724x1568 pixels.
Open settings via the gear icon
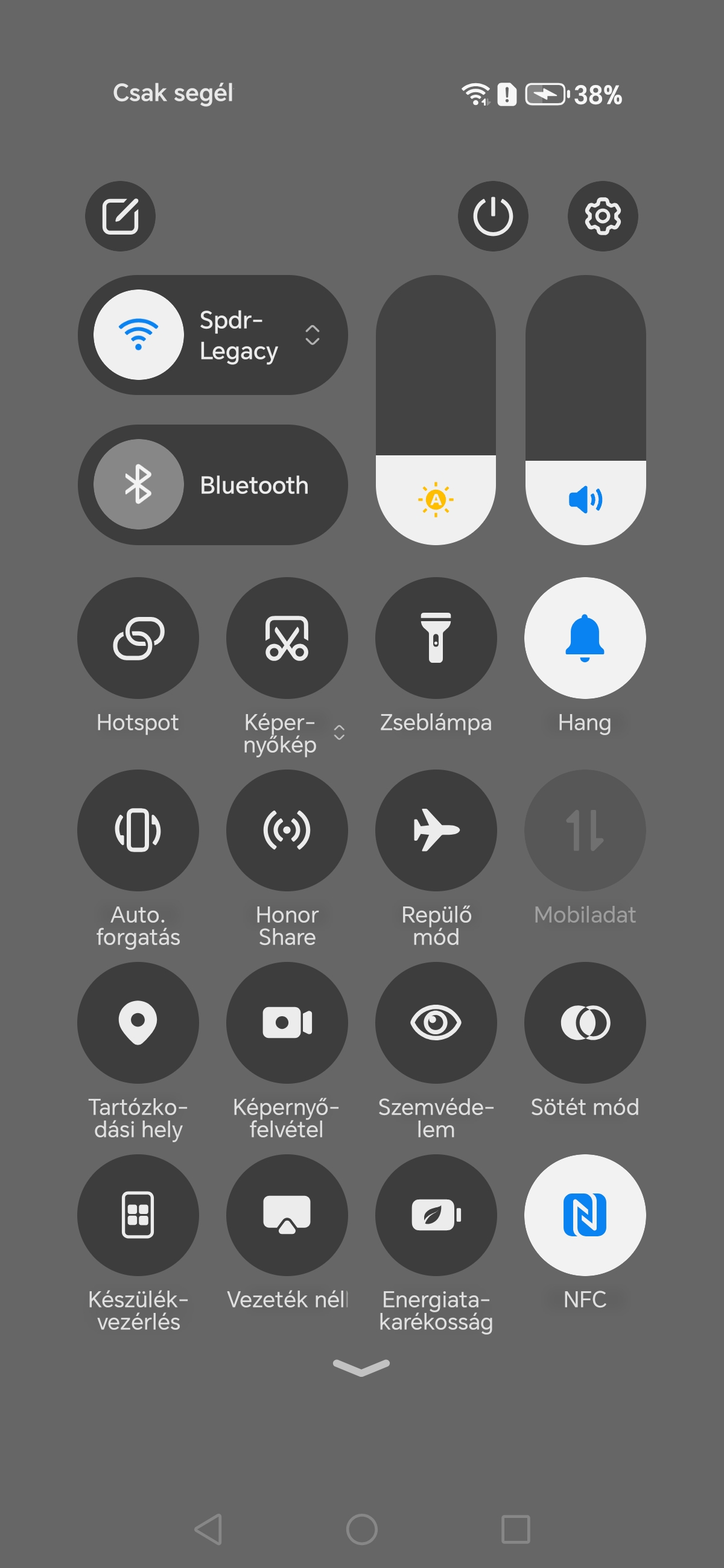tap(602, 216)
